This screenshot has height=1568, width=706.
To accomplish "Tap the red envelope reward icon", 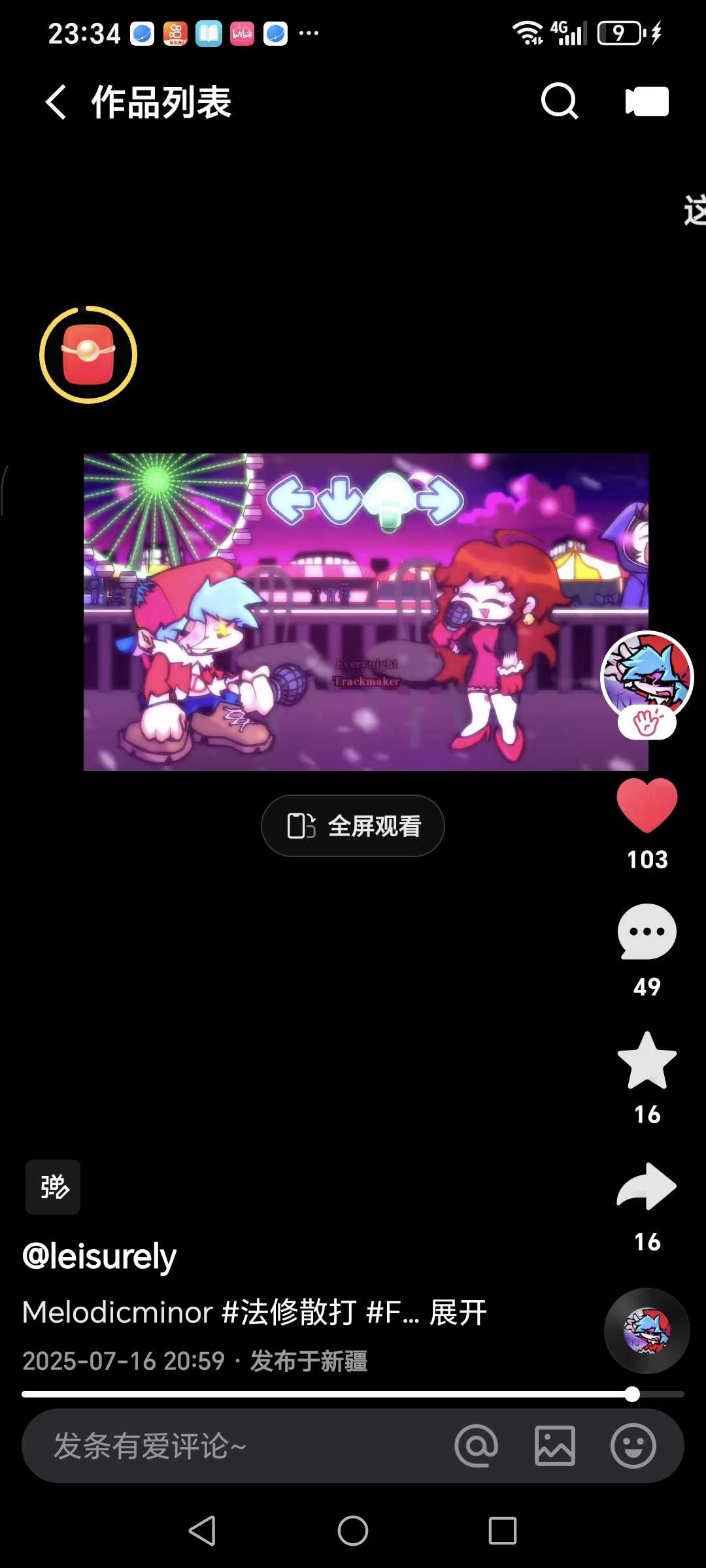I will coord(88,355).
